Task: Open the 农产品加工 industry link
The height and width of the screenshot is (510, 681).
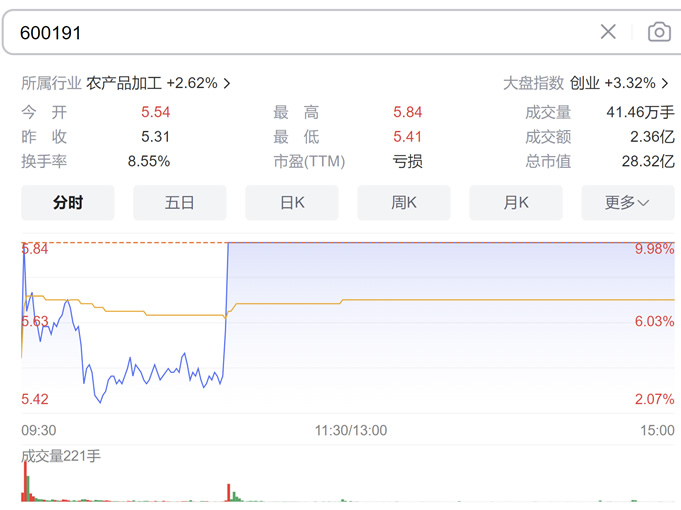Action: click(158, 83)
